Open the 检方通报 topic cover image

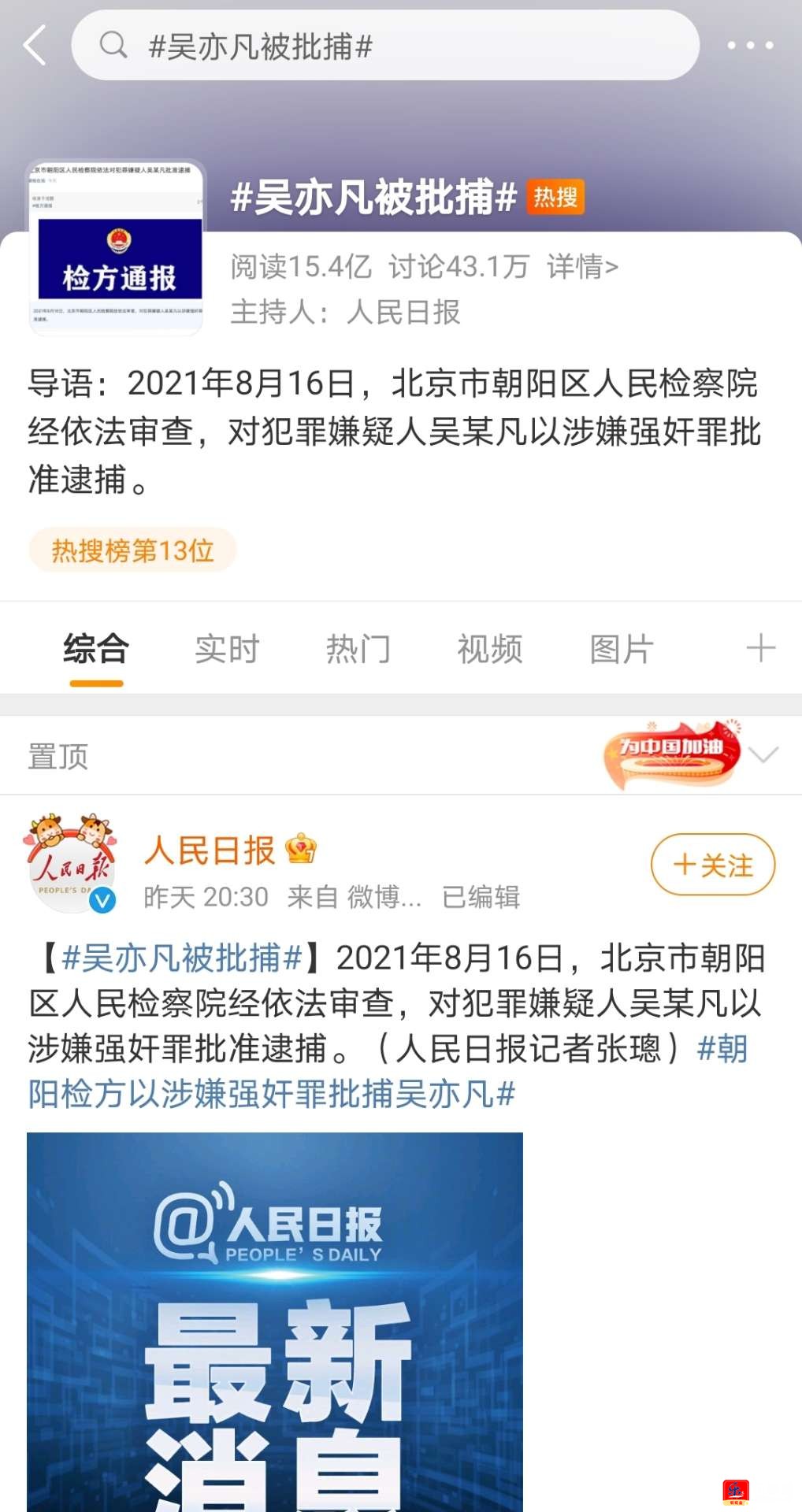point(117,247)
